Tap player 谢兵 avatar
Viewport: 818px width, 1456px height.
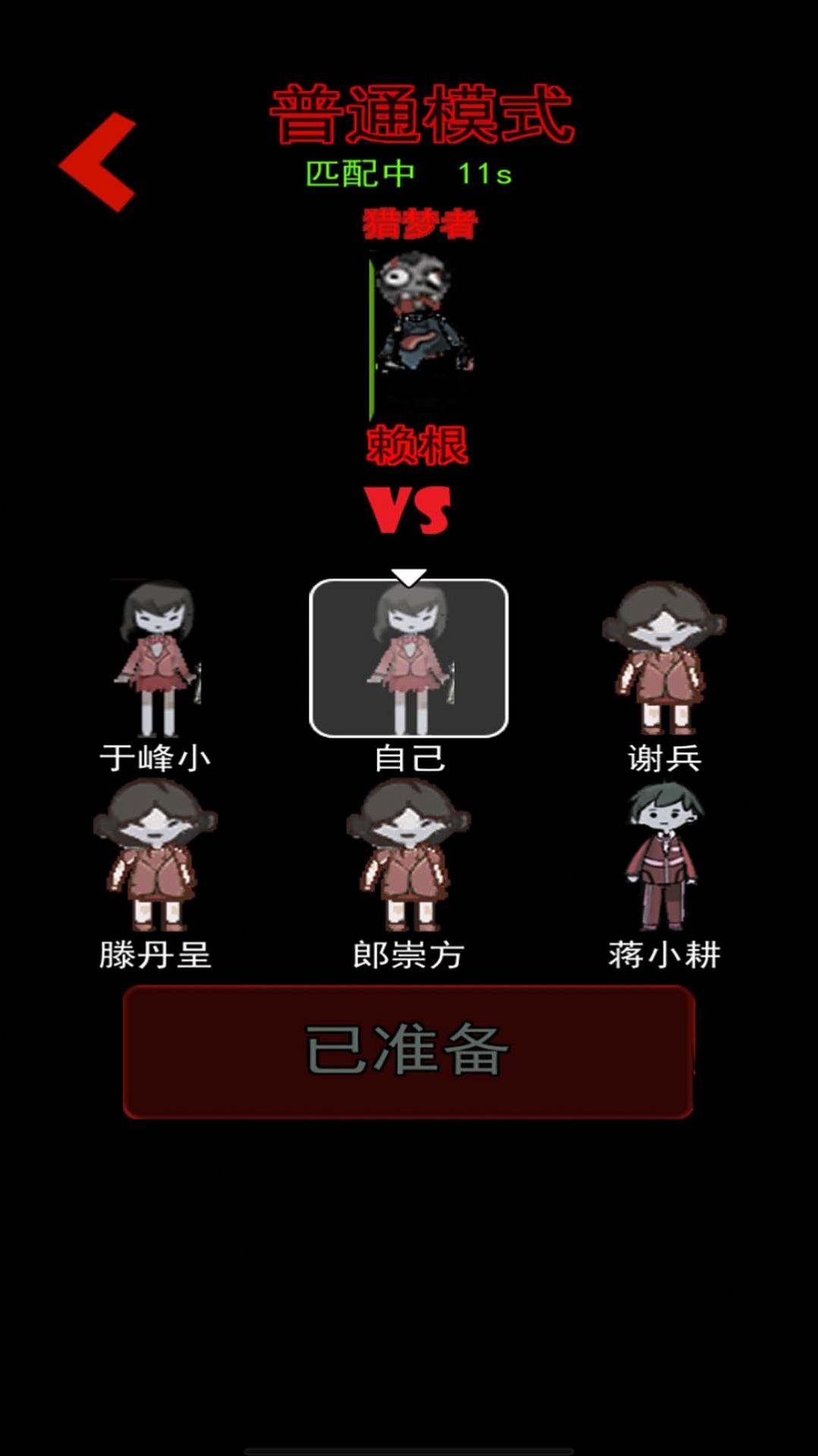663,659
